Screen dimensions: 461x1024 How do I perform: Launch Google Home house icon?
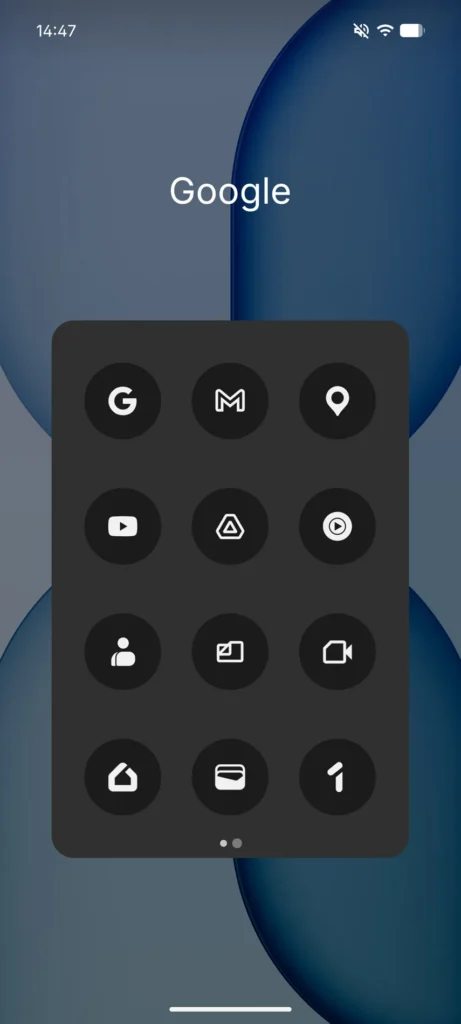tap(123, 776)
